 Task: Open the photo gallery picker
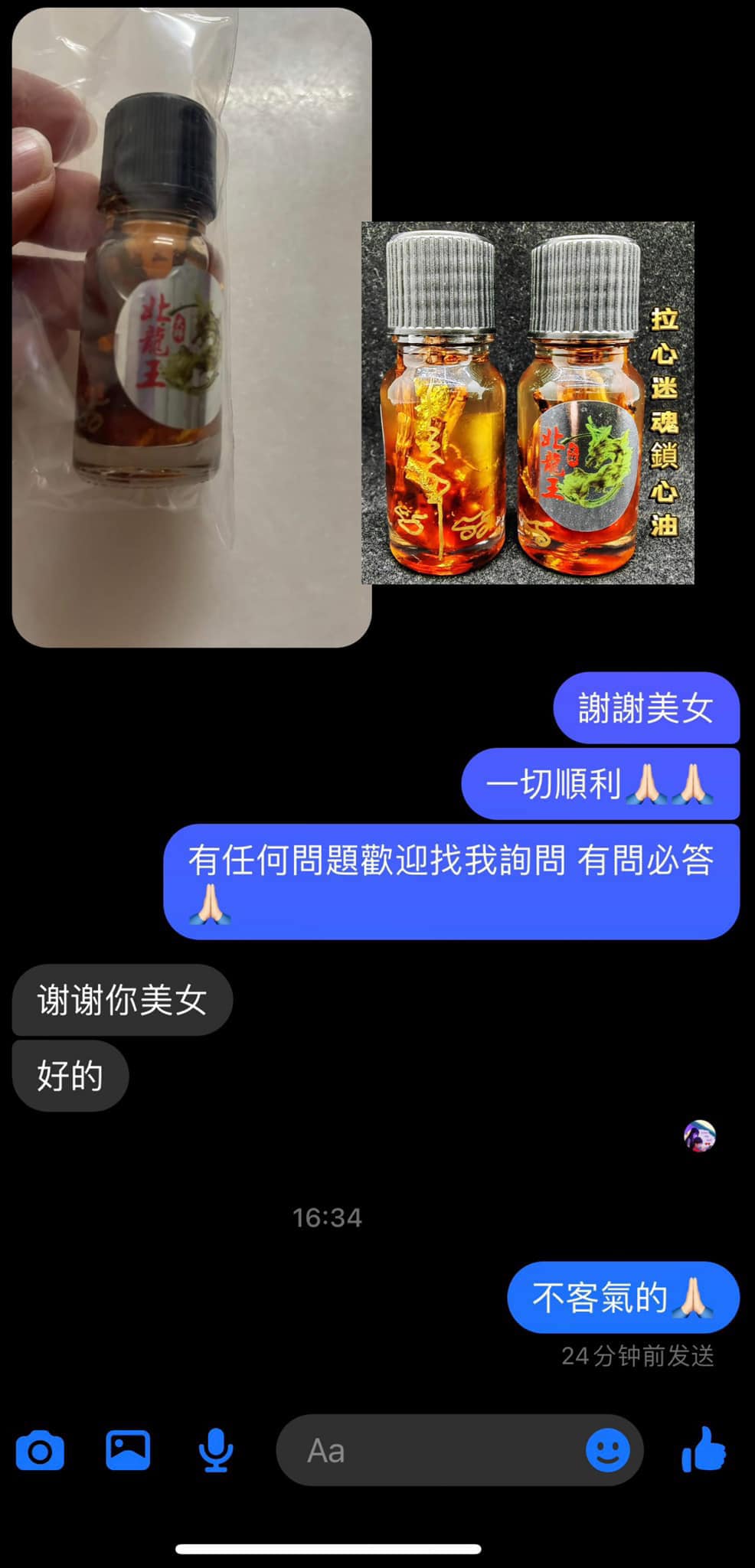[x=128, y=1449]
